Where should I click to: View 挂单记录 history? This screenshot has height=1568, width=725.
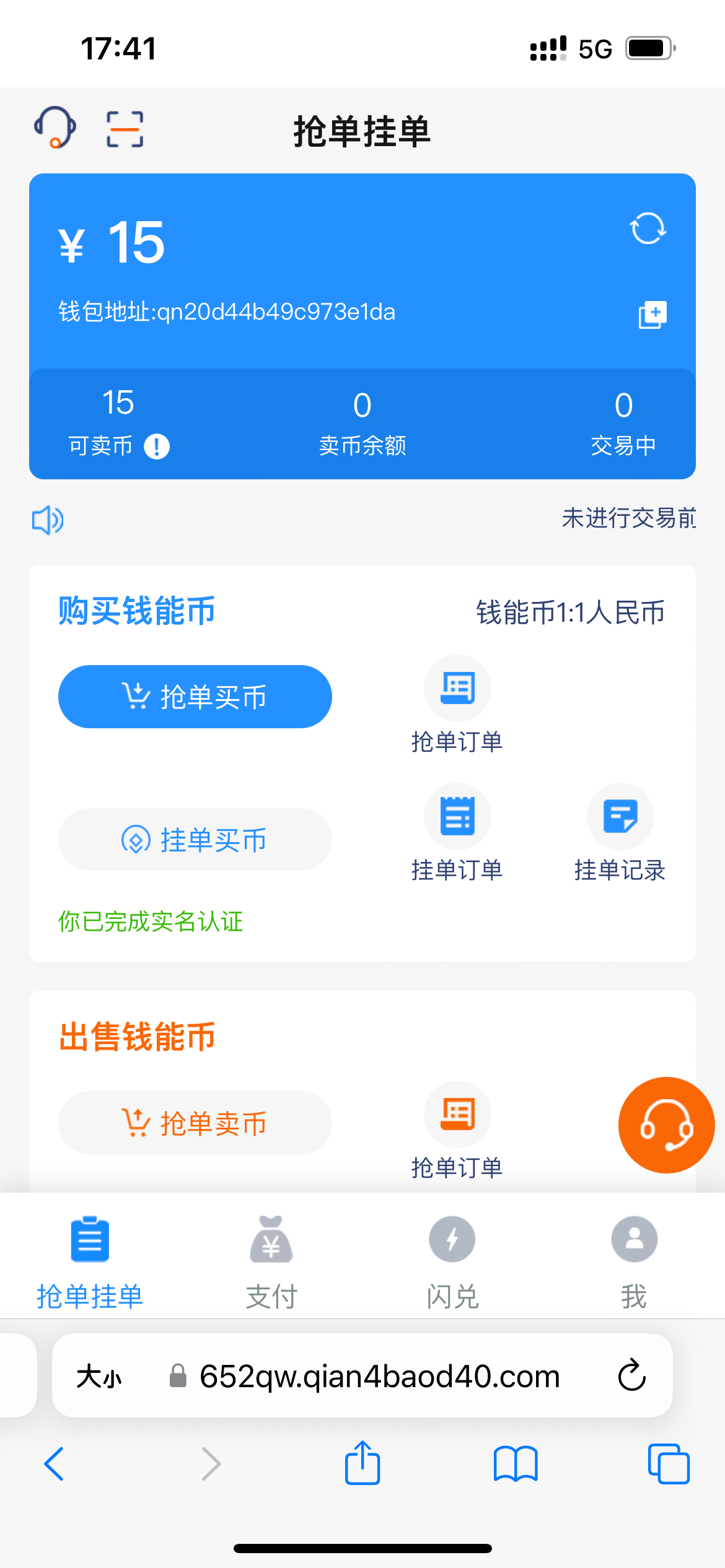pos(620,833)
